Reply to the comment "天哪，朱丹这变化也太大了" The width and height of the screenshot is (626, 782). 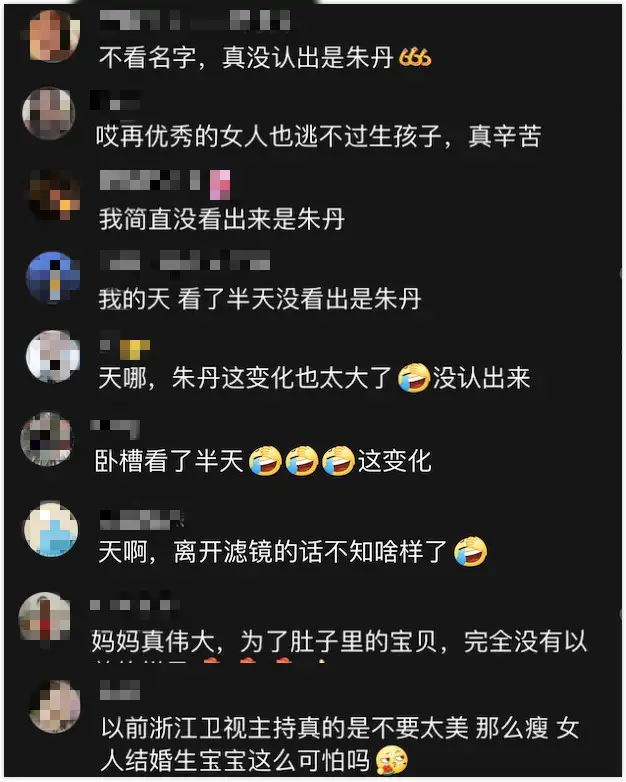click(x=314, y=378)
